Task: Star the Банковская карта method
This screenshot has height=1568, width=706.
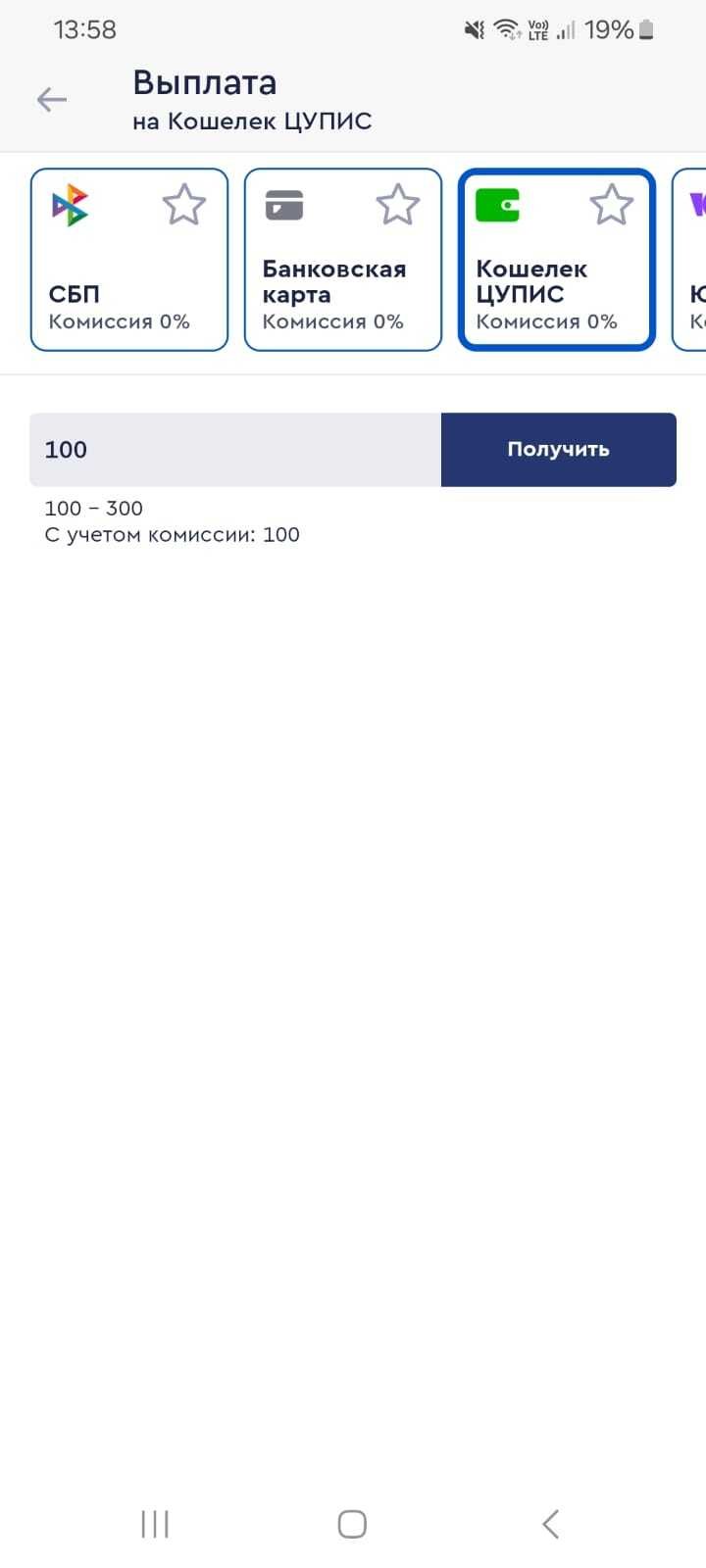Action: coord(397,205)
